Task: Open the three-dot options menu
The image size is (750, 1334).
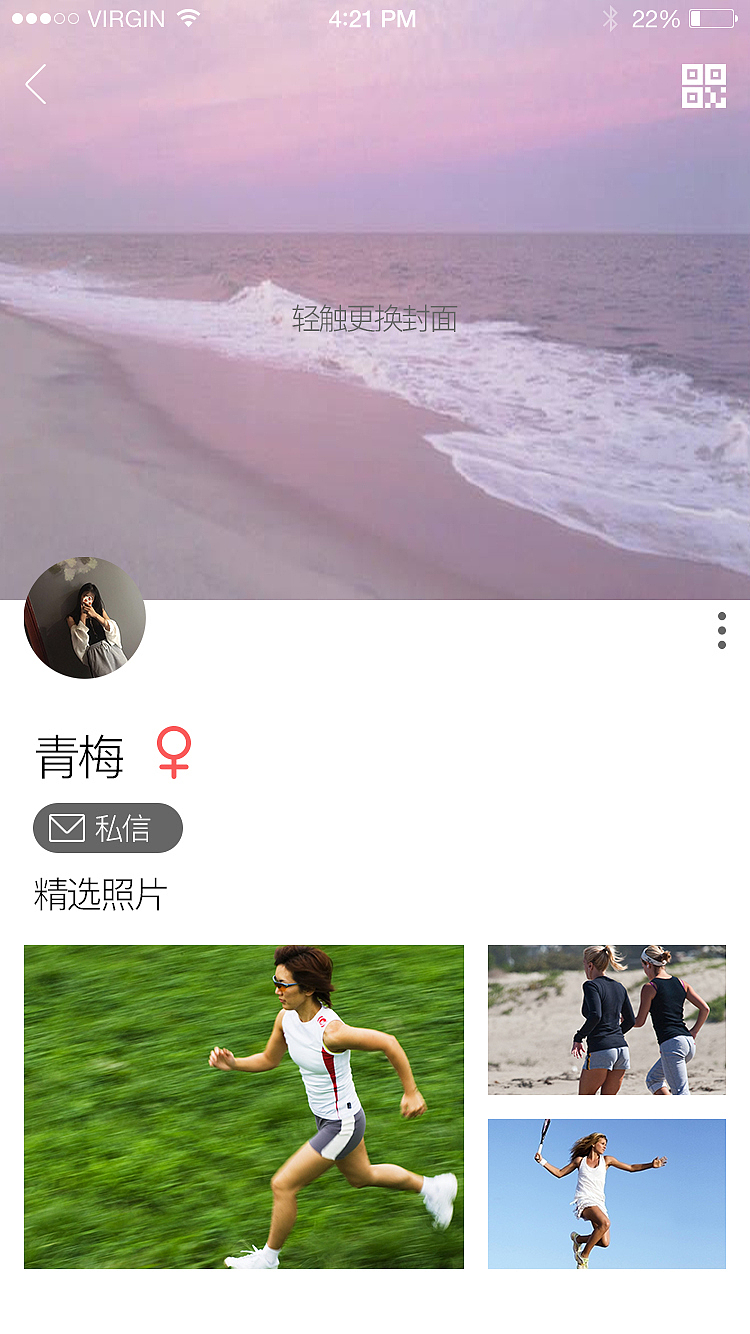Action: tap(721, 630)
